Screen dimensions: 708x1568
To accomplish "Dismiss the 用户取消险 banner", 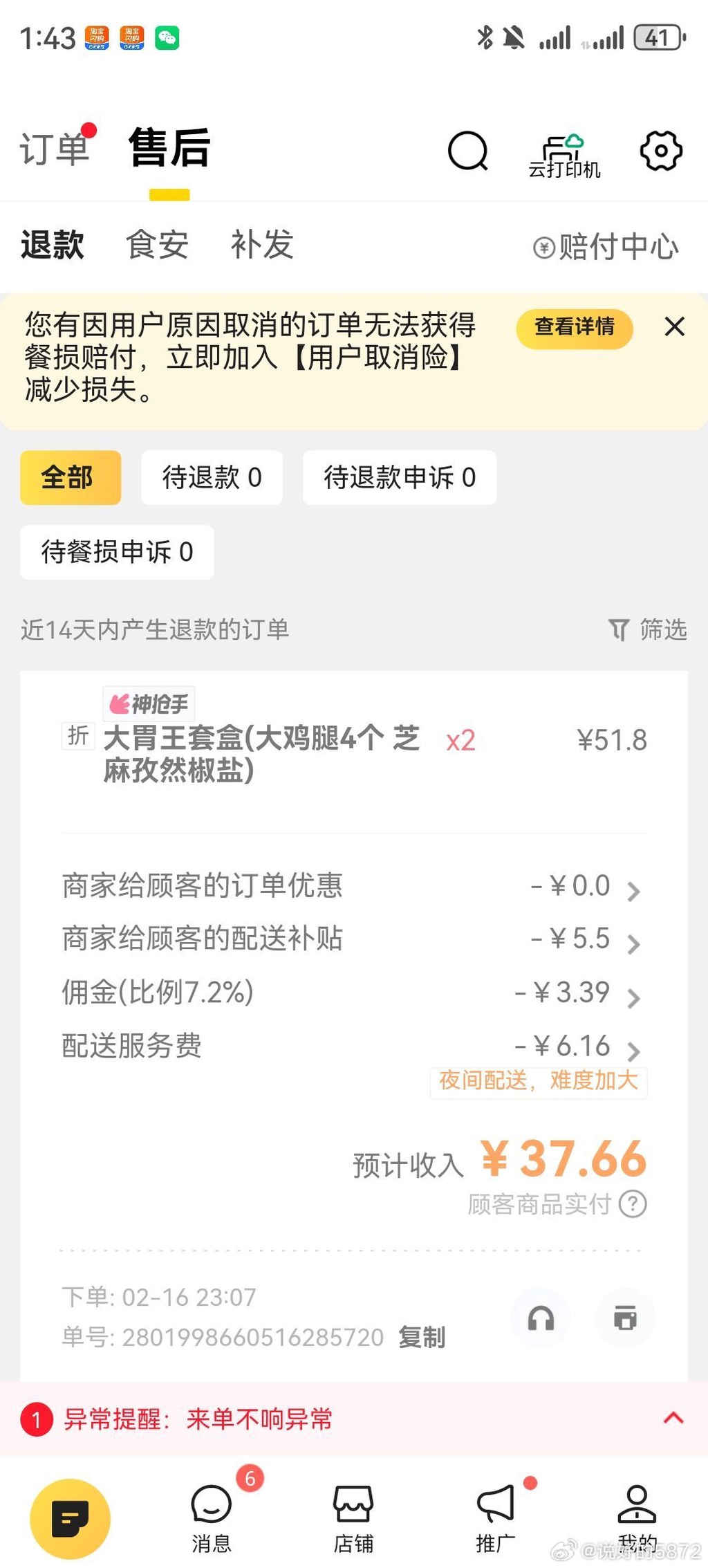I will pyautogui.click(x=674, y=326).
